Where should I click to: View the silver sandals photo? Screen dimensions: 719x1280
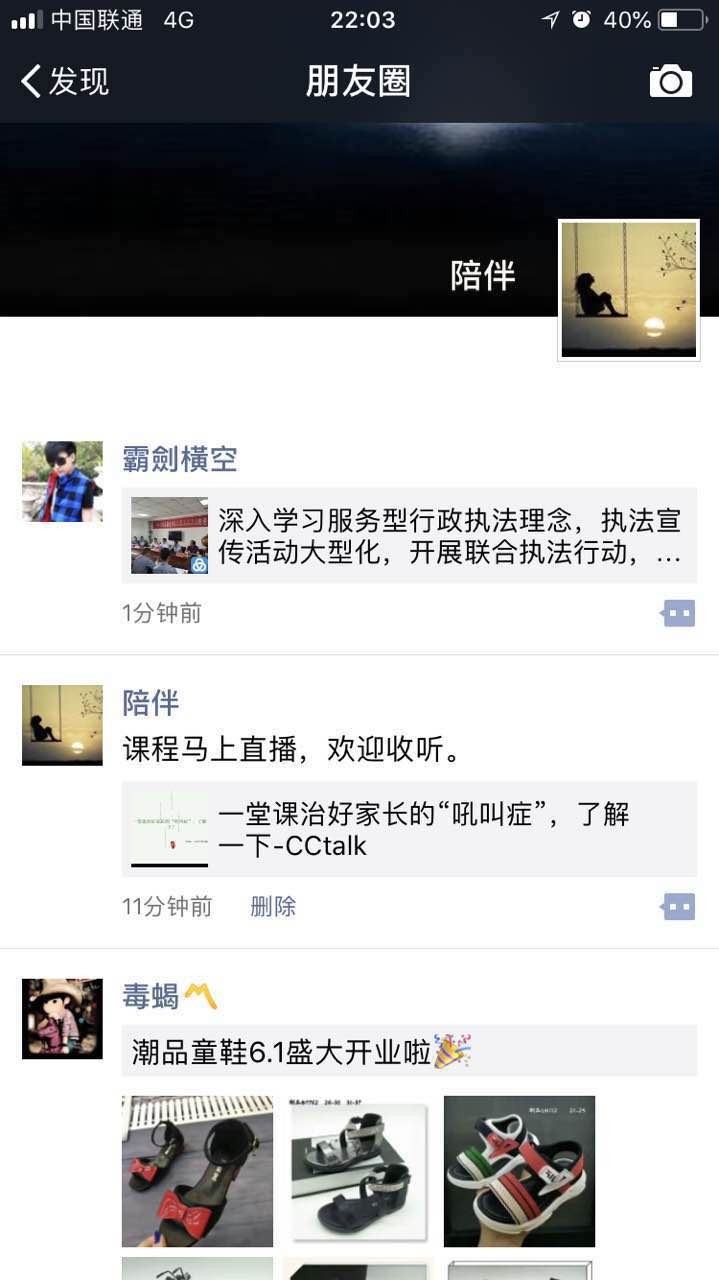point(358,1171)
